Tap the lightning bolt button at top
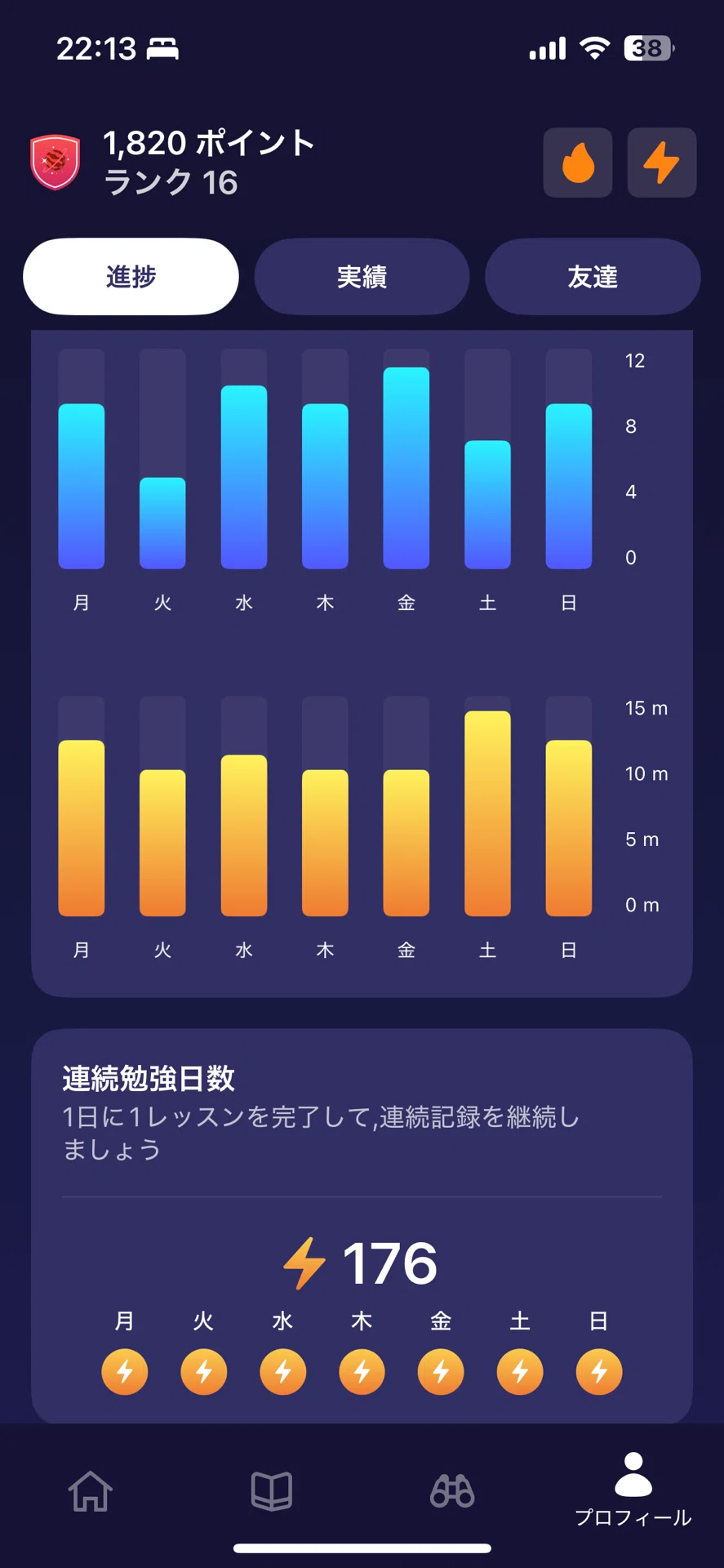 [662, 163]
